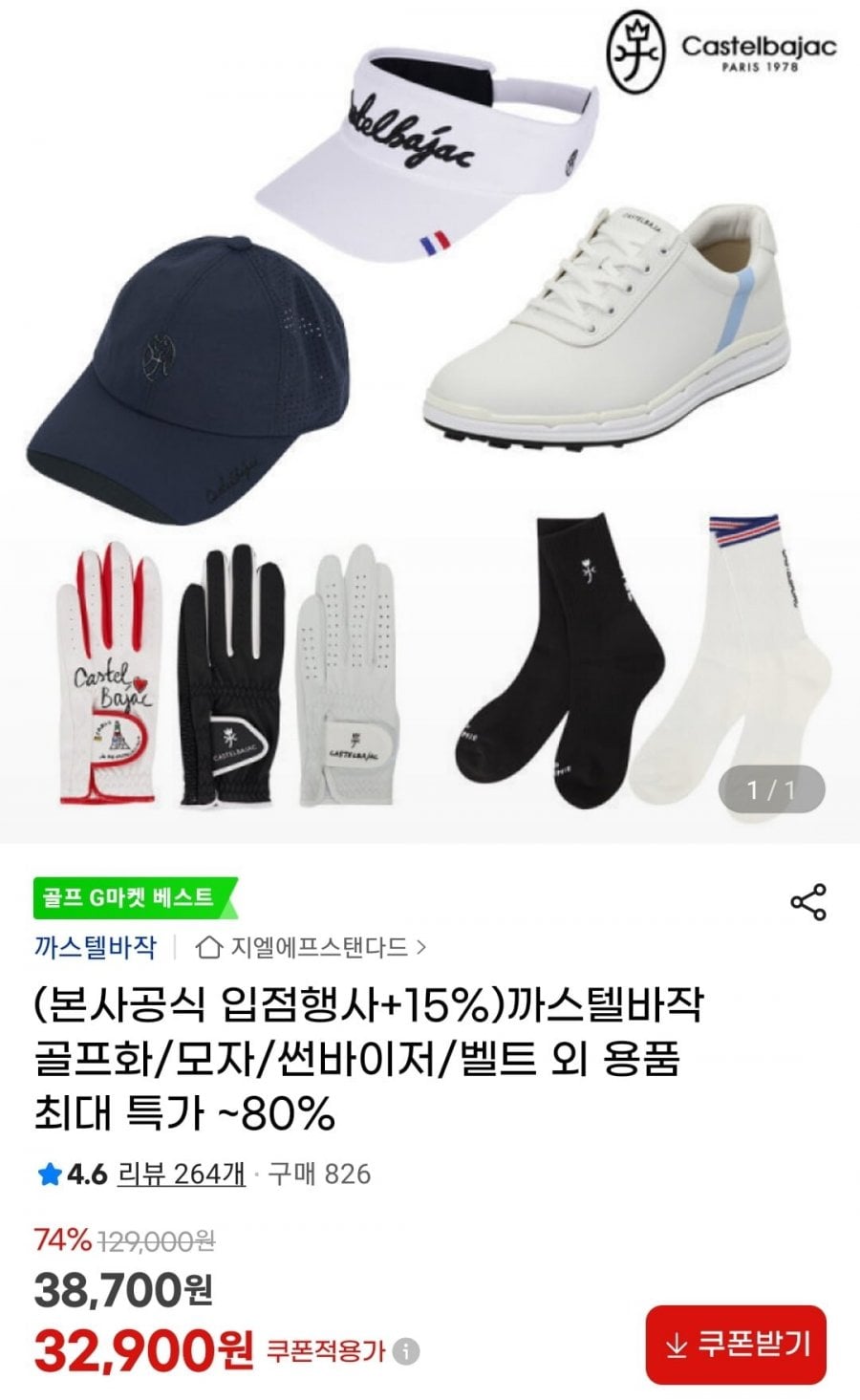Screen dimensions: 860x1400
Task: Visit the 지엘에프스탠다드 seller shop
Action: point(312,948)
